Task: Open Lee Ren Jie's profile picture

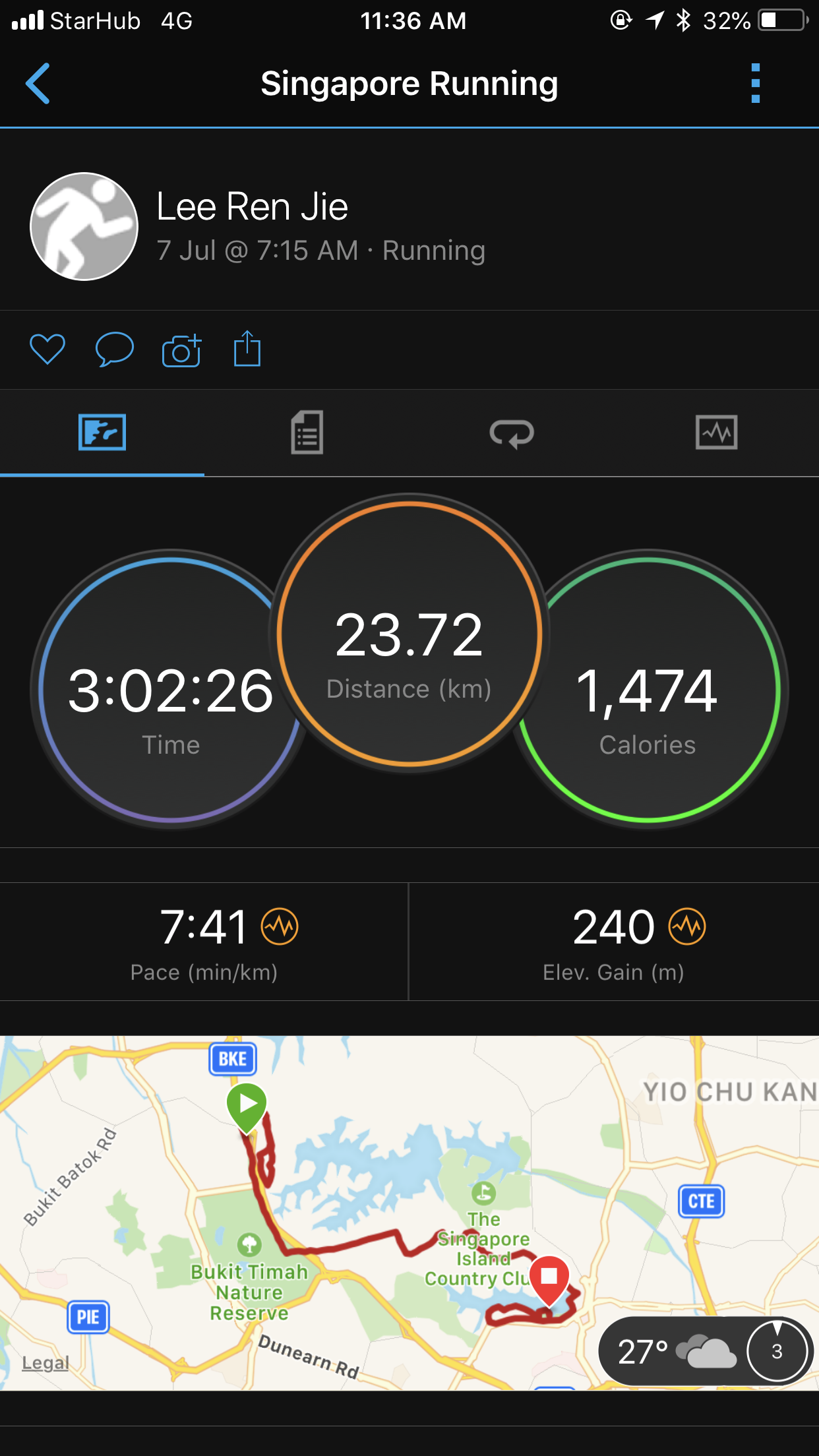Action: point(84,226)
